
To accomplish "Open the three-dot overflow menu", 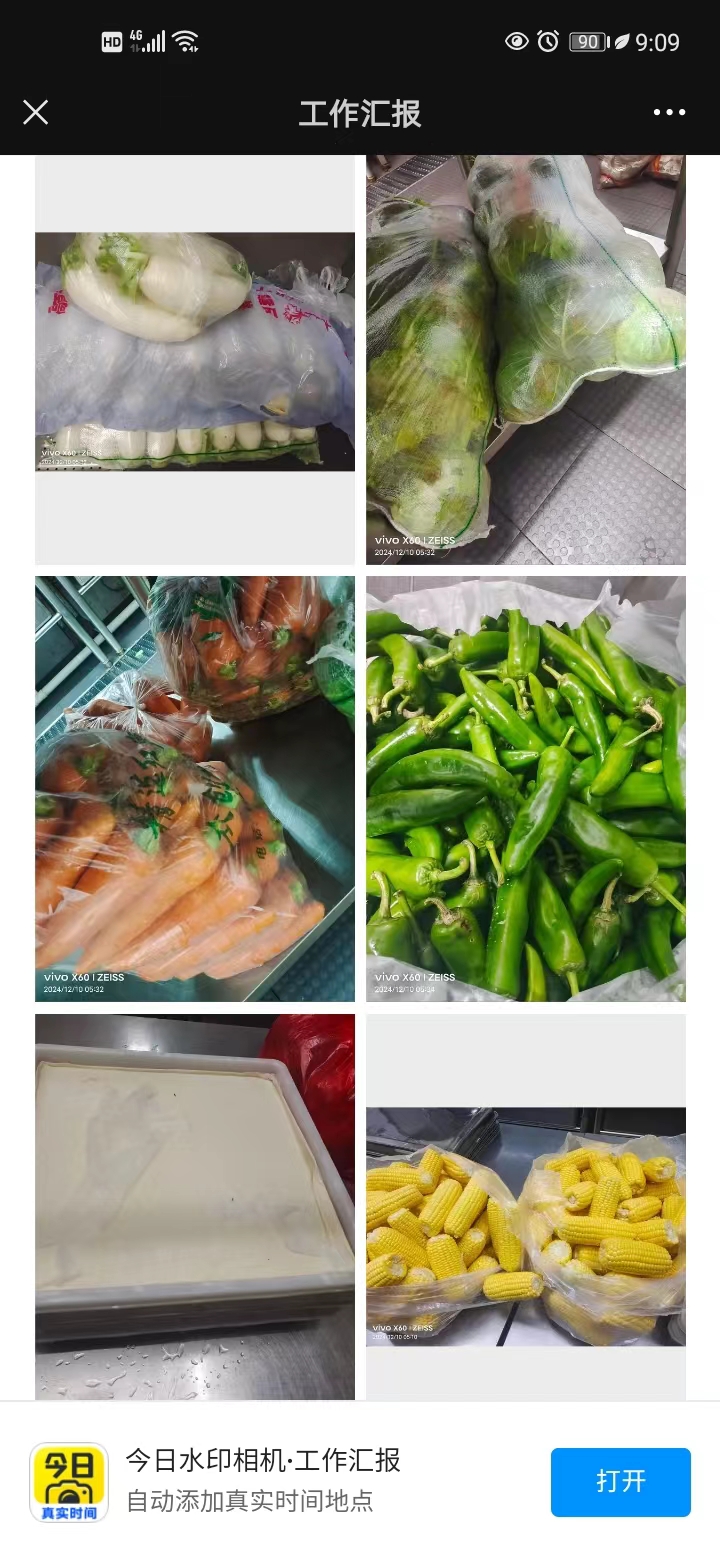I will [x=669, y=112].
